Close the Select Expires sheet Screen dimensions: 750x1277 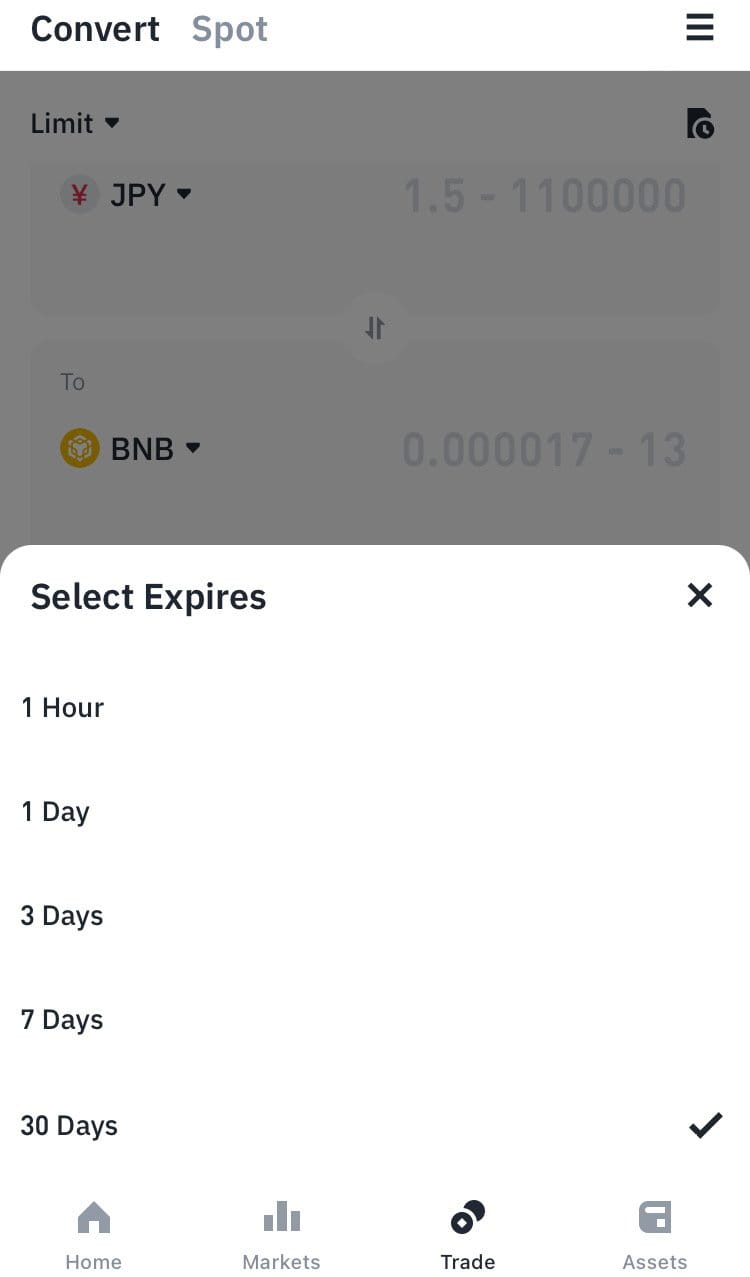(699, 596)
